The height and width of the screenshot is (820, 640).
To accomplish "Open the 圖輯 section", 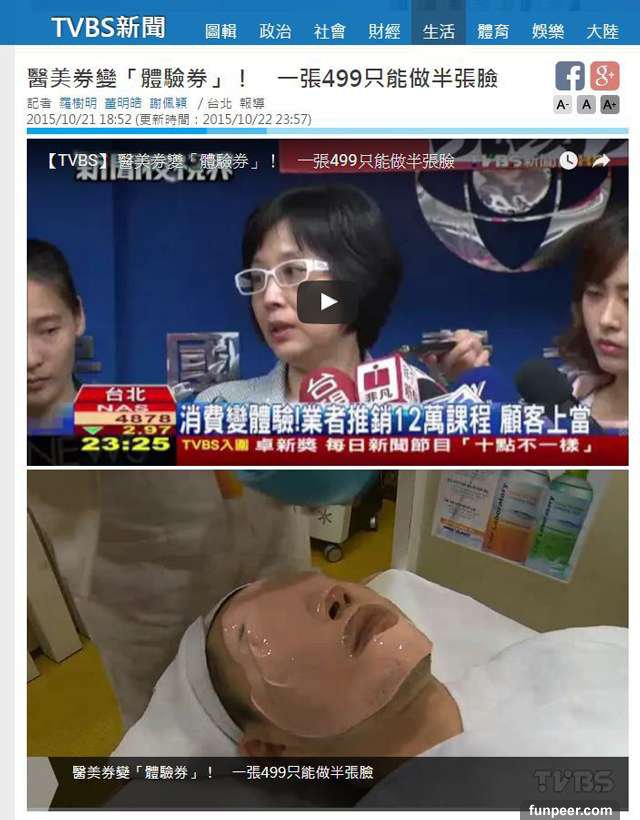I will coord(221,31).
